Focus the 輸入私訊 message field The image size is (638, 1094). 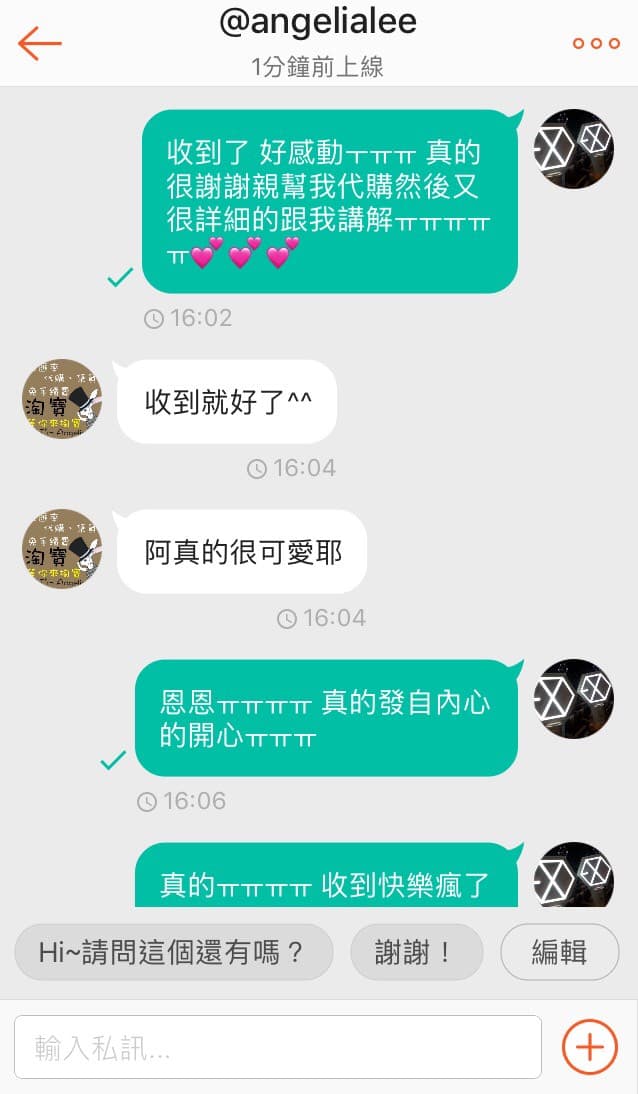pyautogui.click(x=278, y=1047)
